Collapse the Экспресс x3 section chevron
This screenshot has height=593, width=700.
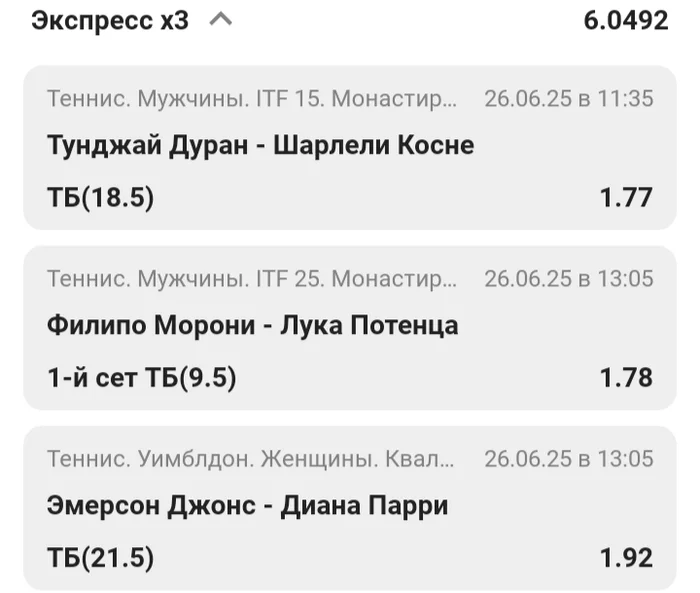click(221, 19)
